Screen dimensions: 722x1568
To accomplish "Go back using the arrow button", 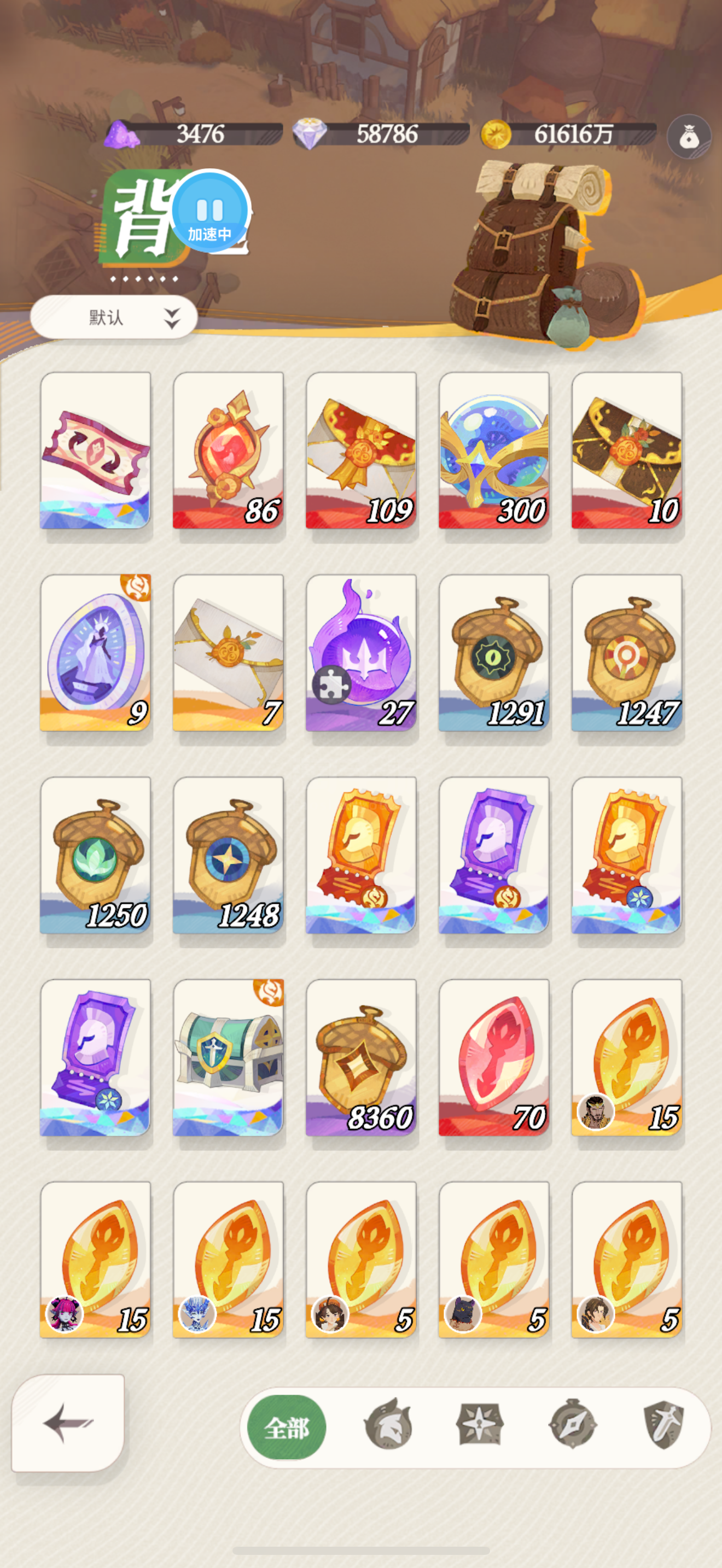I will (x=68, y=1423).
